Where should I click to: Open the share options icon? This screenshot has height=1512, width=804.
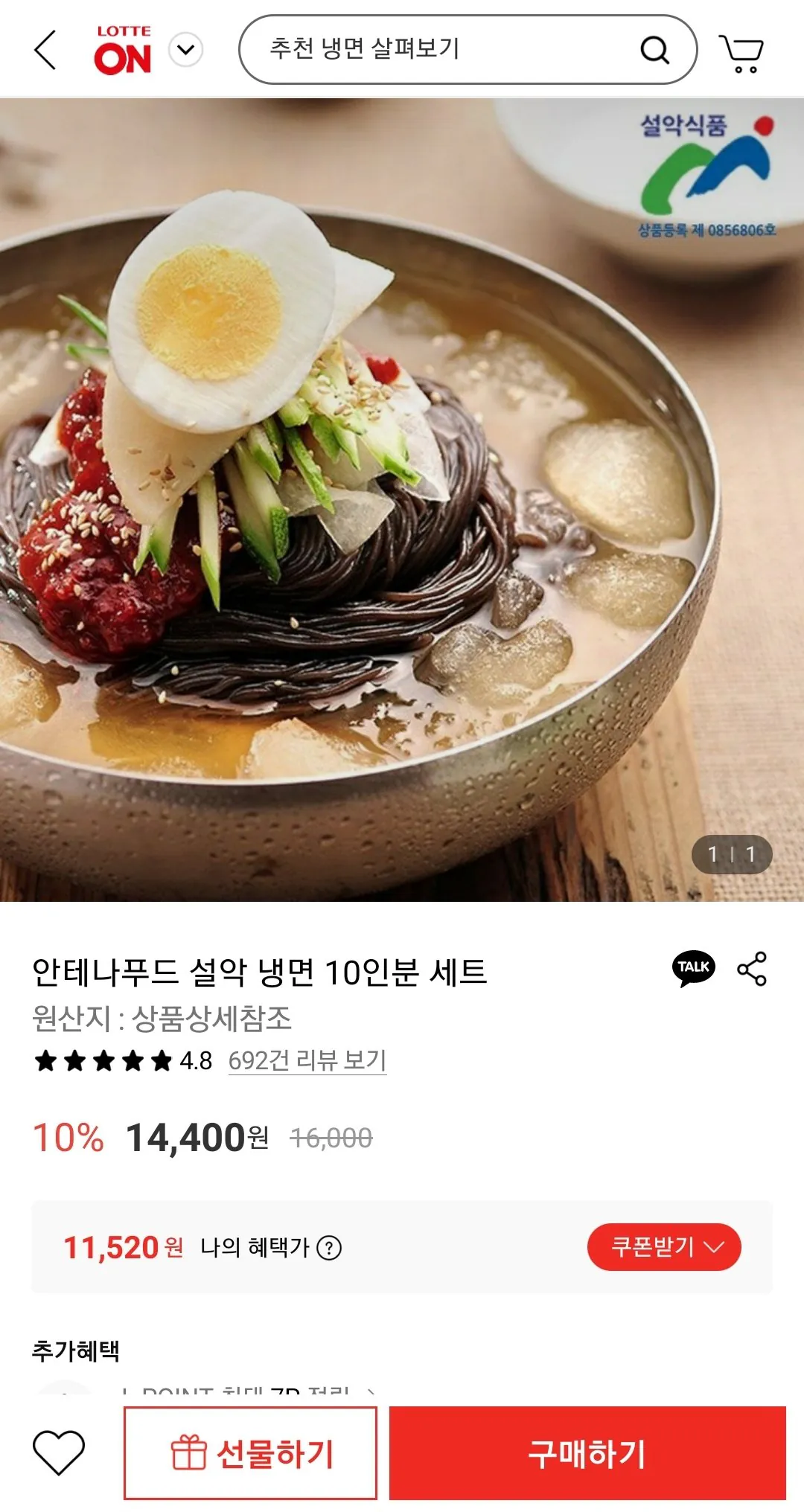click(753, 968)
